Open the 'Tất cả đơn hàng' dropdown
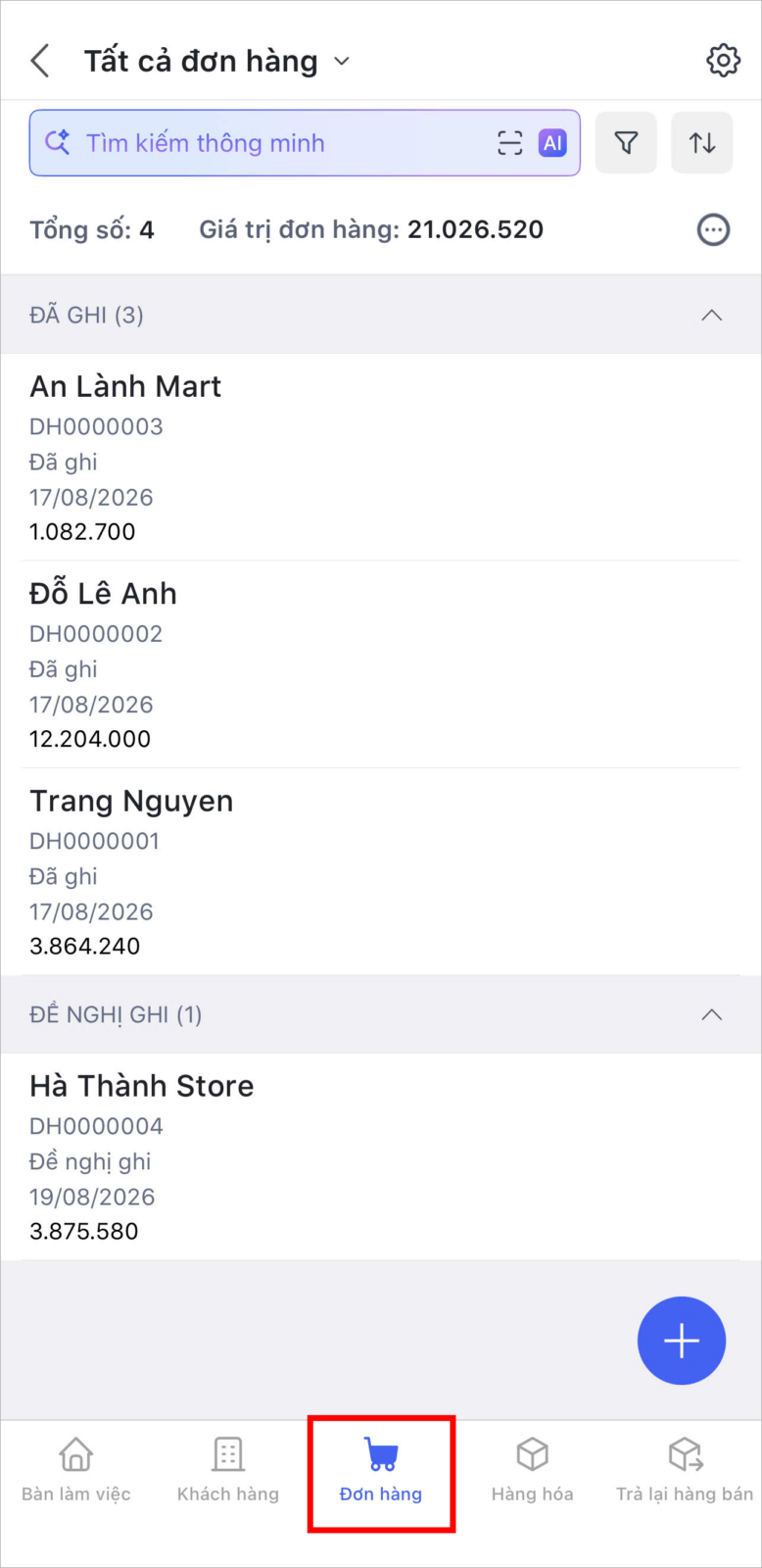Screen dimensions: 762x1568 point(217,61)
